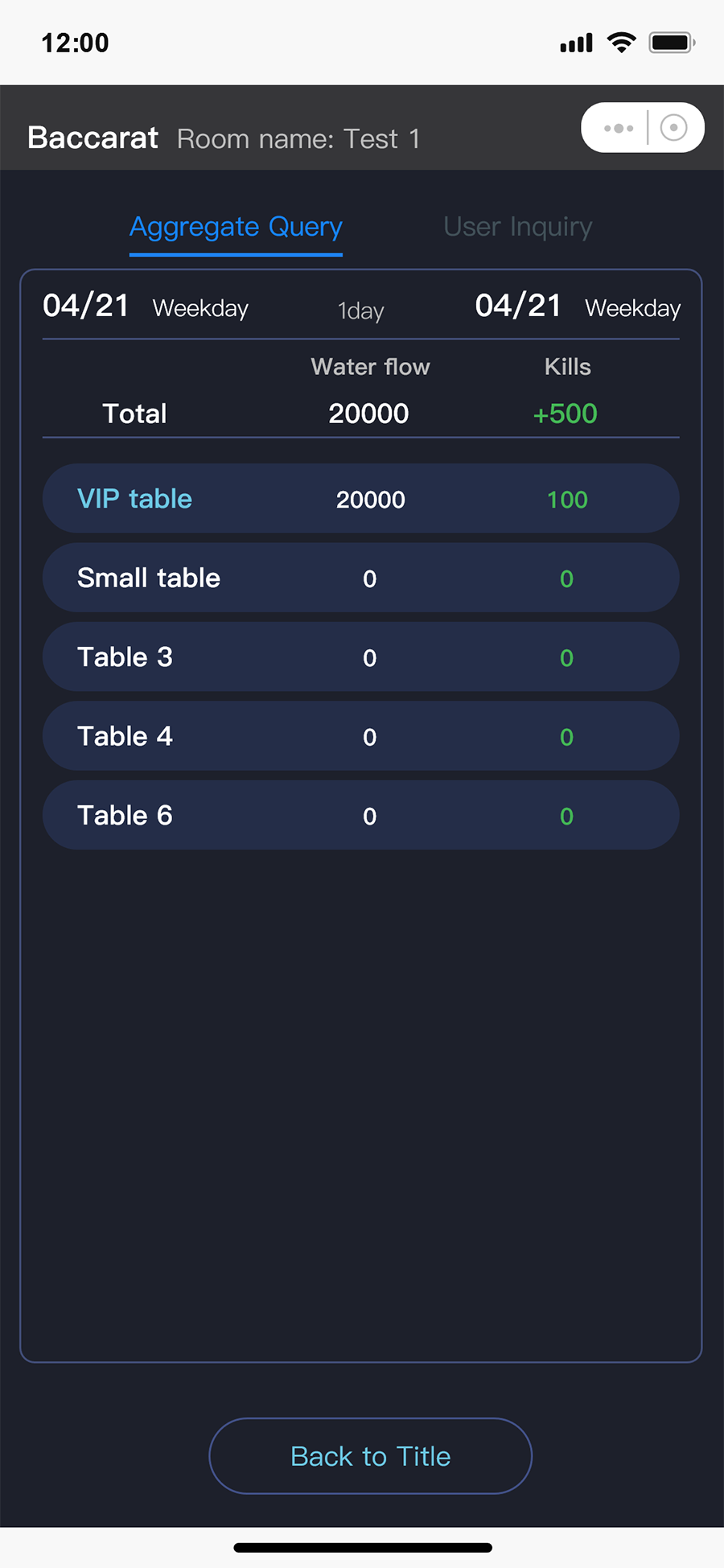The image size is (724, 1568).
Task: Switch to the User Inquiry tab
Action: [x=517, y=227]
